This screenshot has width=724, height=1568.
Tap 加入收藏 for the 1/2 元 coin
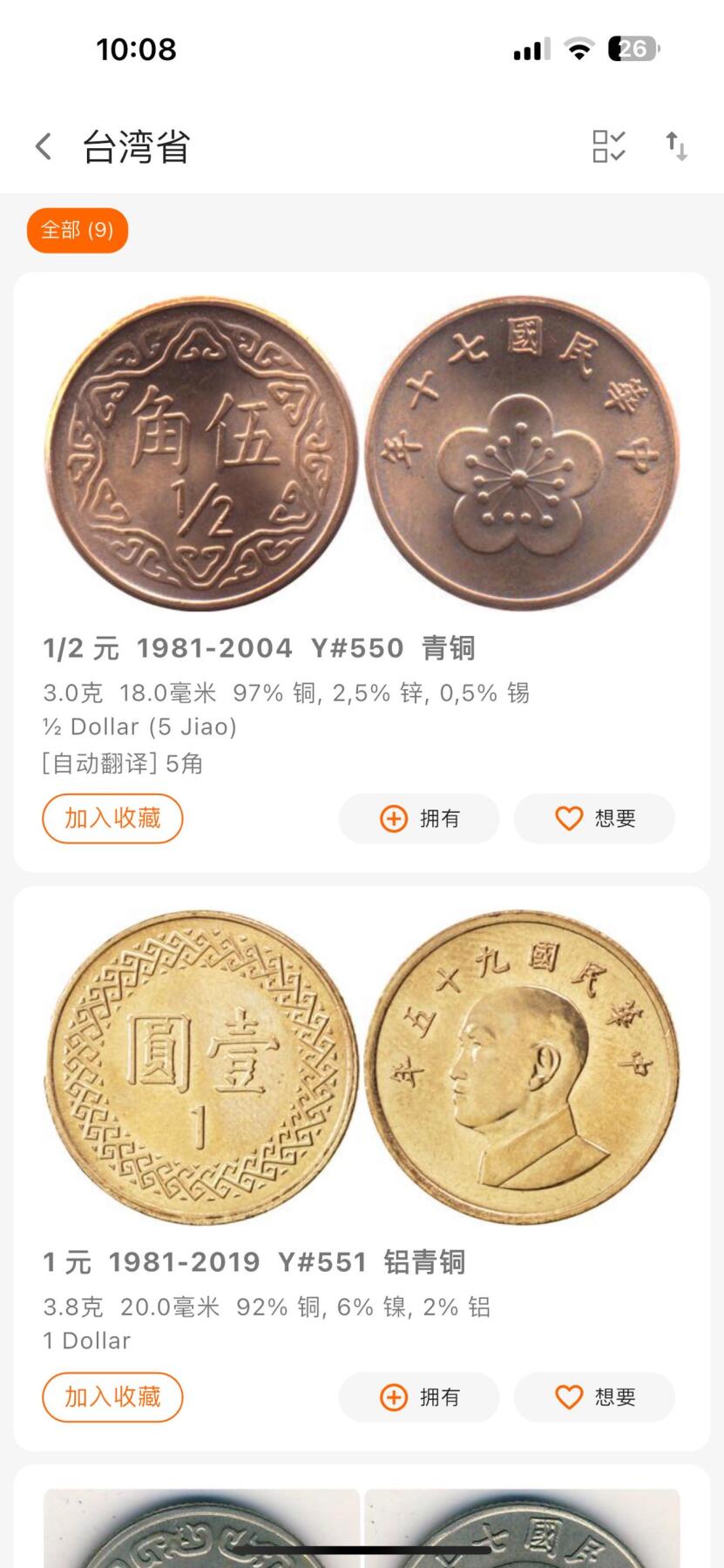click(112, 818)
